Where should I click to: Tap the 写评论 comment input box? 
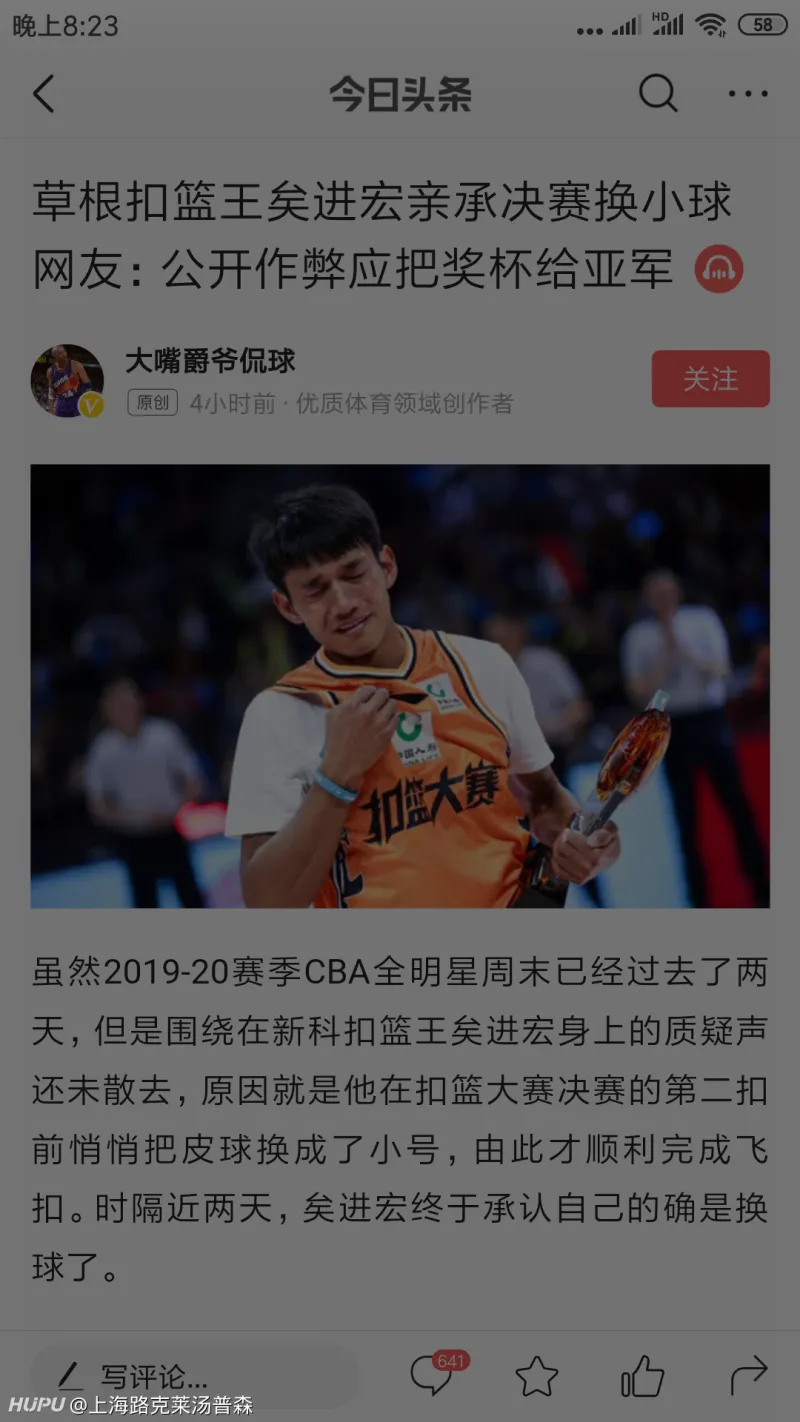(195, 1377)
